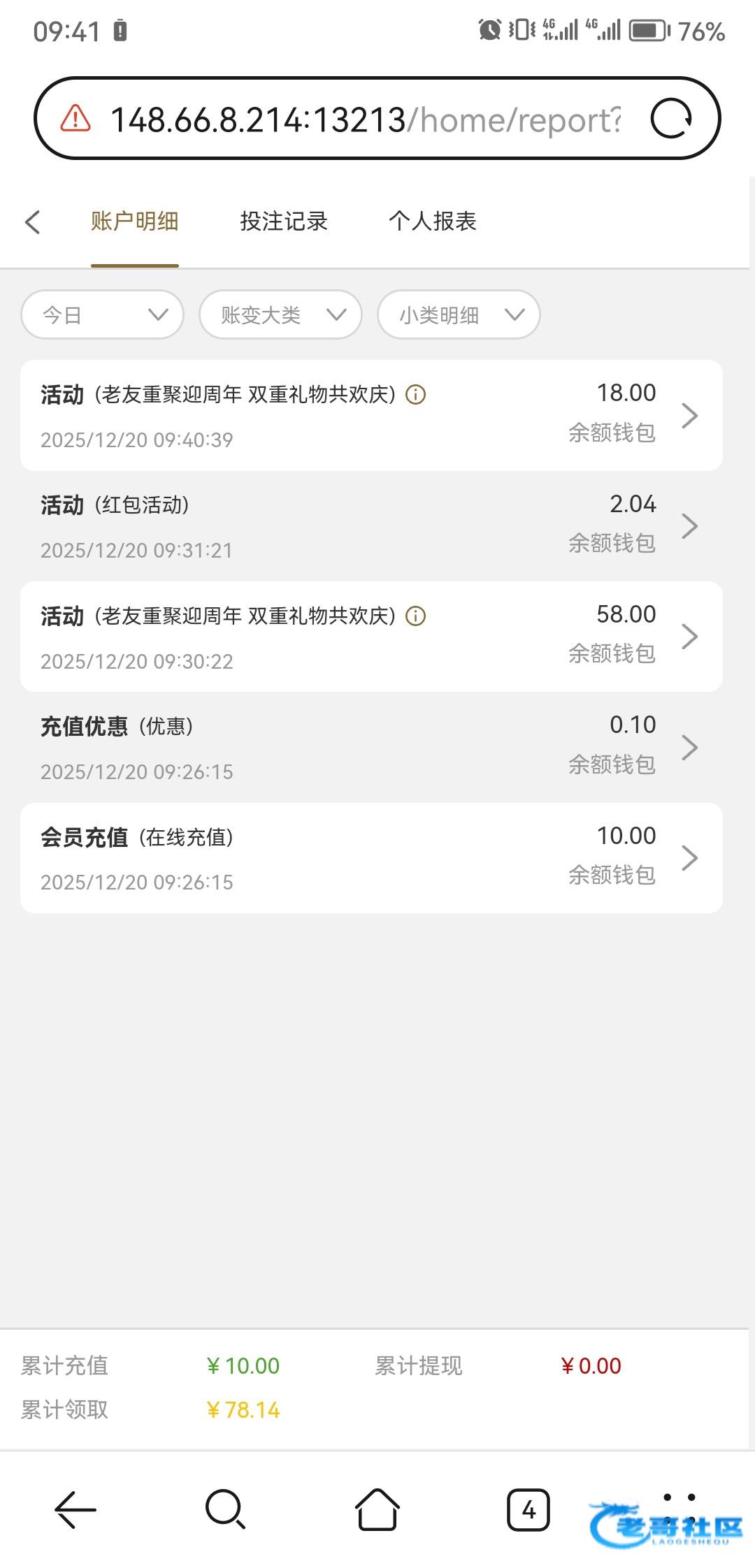This screenshot has width=755, height=1568.
Task: Select the 账户明细 tab
Action: click(x=134, y=222)
